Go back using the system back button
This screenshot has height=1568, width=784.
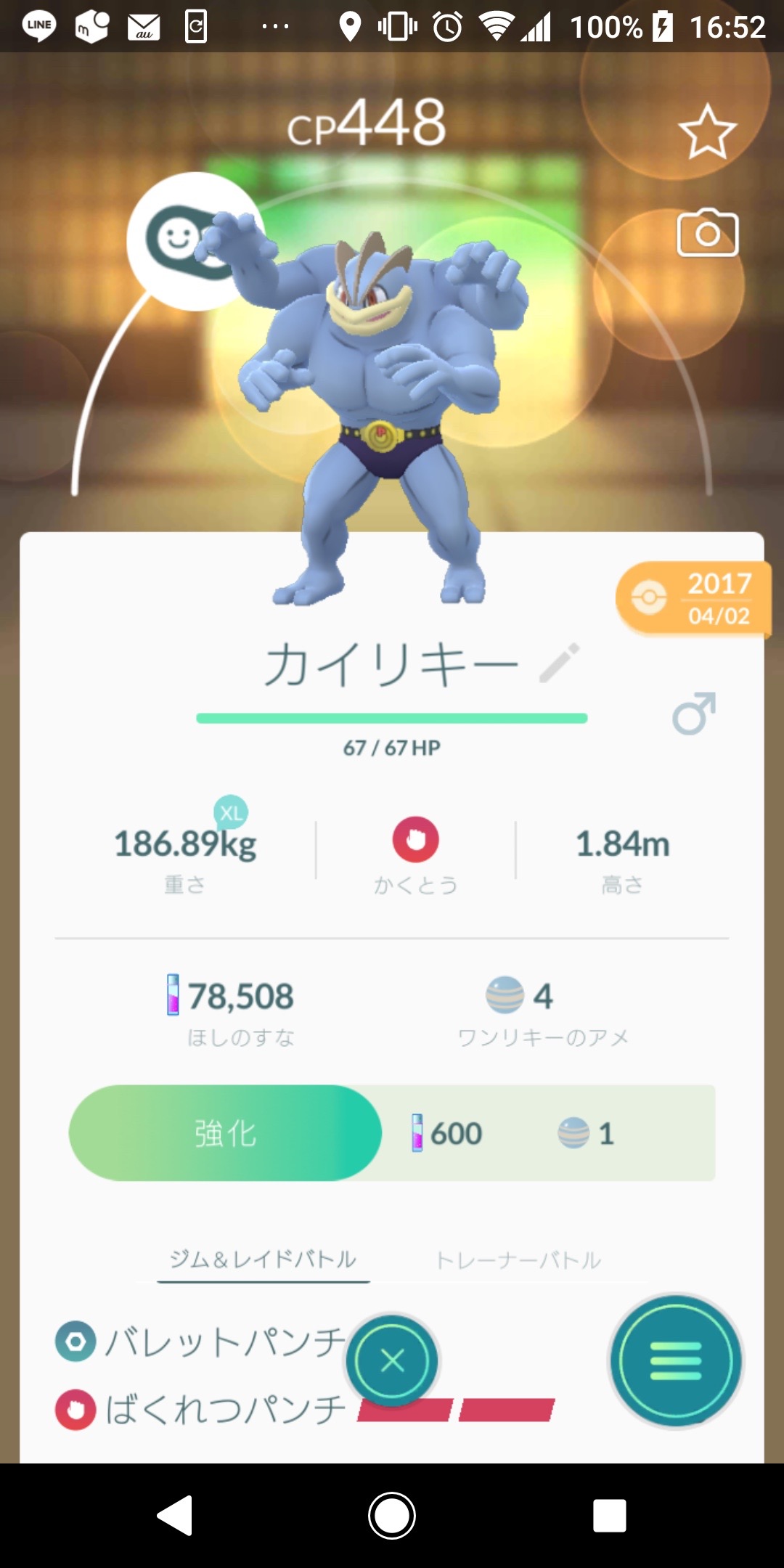[x=176, y=1515]
